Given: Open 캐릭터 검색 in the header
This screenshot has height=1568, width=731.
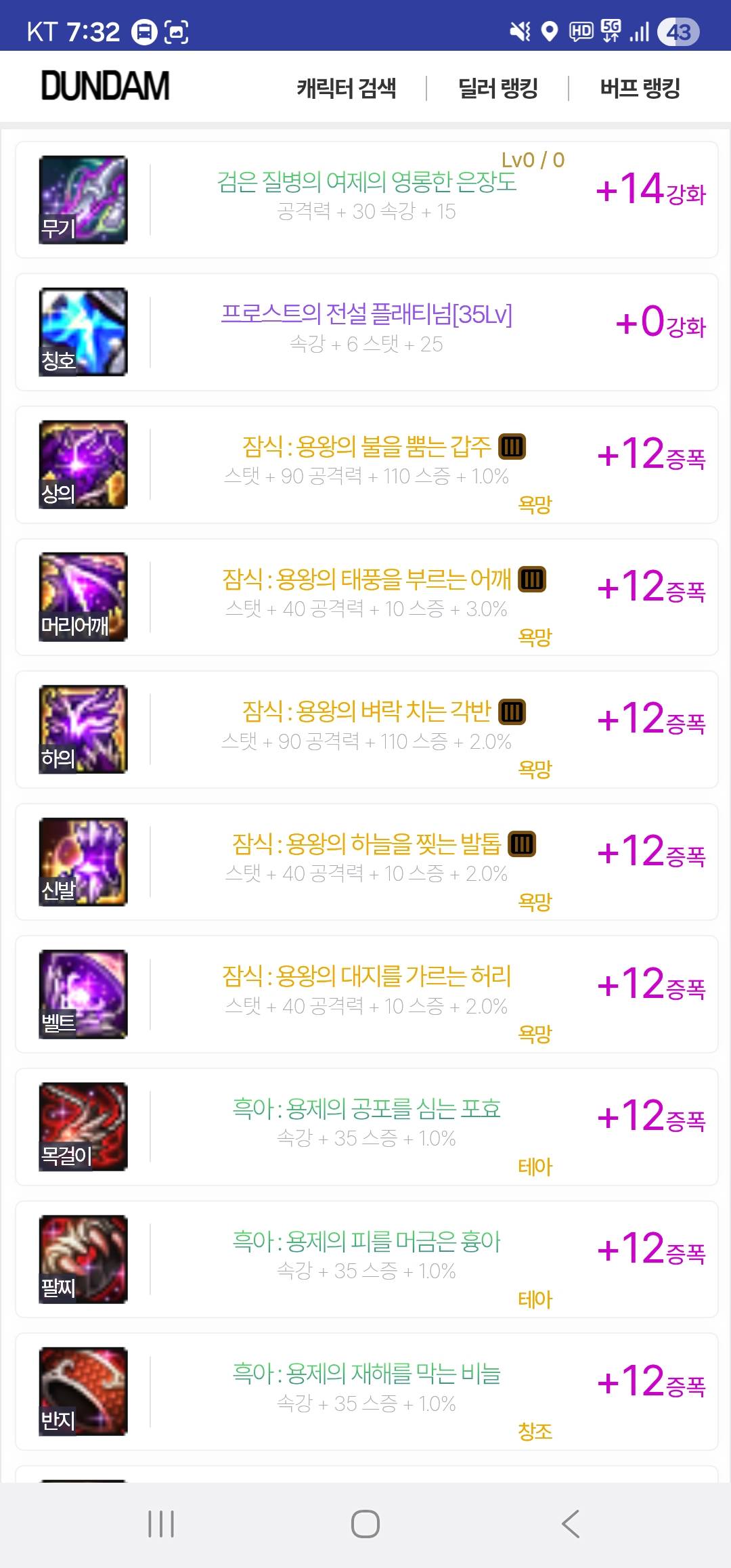Looking at the screenshot, I should [346, 88].
